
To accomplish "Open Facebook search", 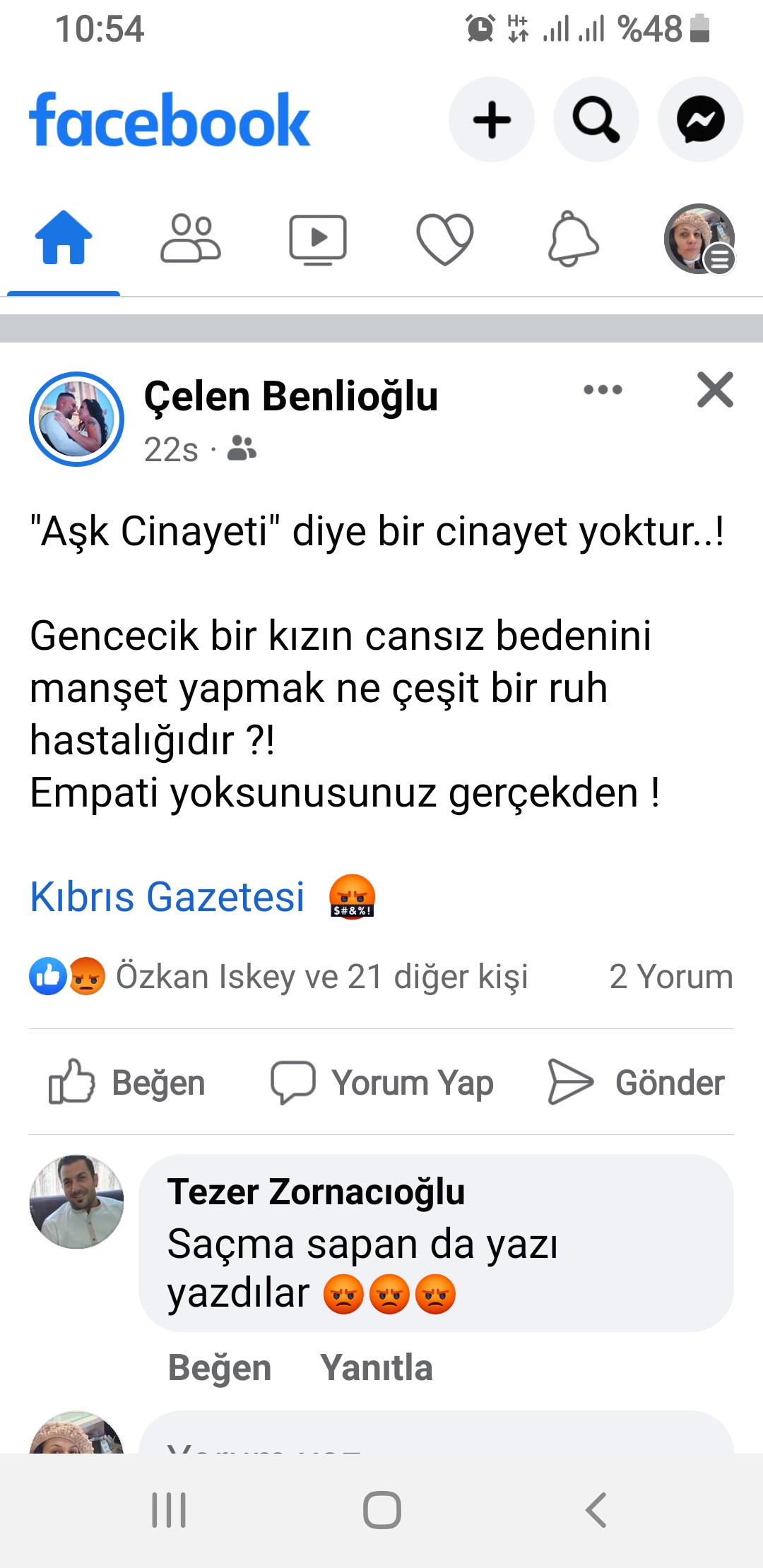I will (x=596, y=119).
